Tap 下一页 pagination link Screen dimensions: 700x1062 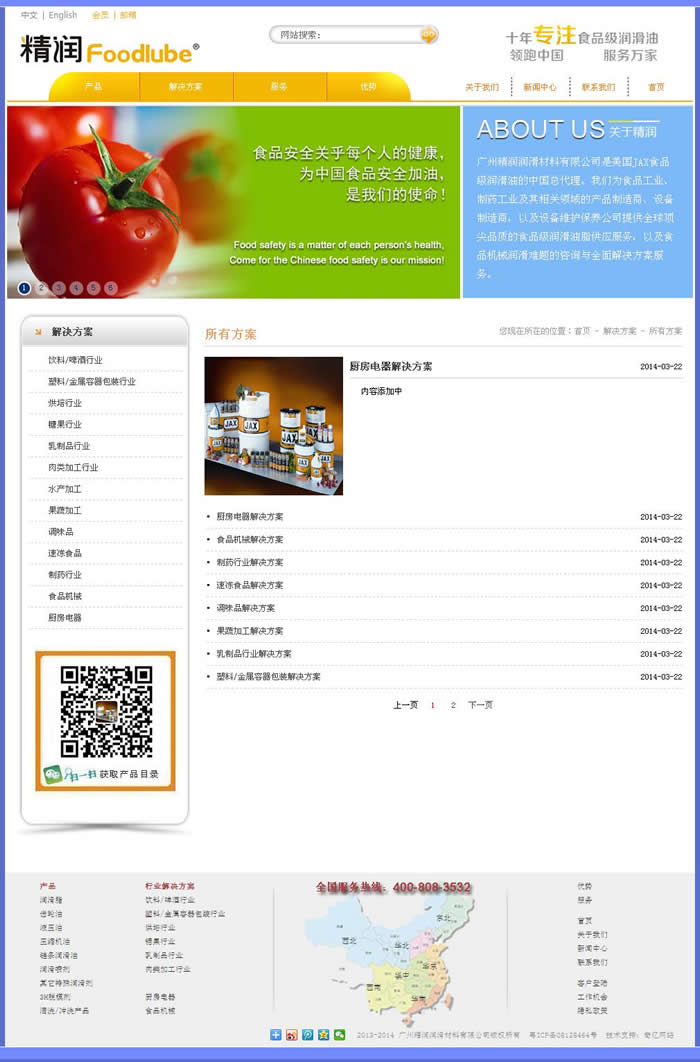tap(480, 705)
